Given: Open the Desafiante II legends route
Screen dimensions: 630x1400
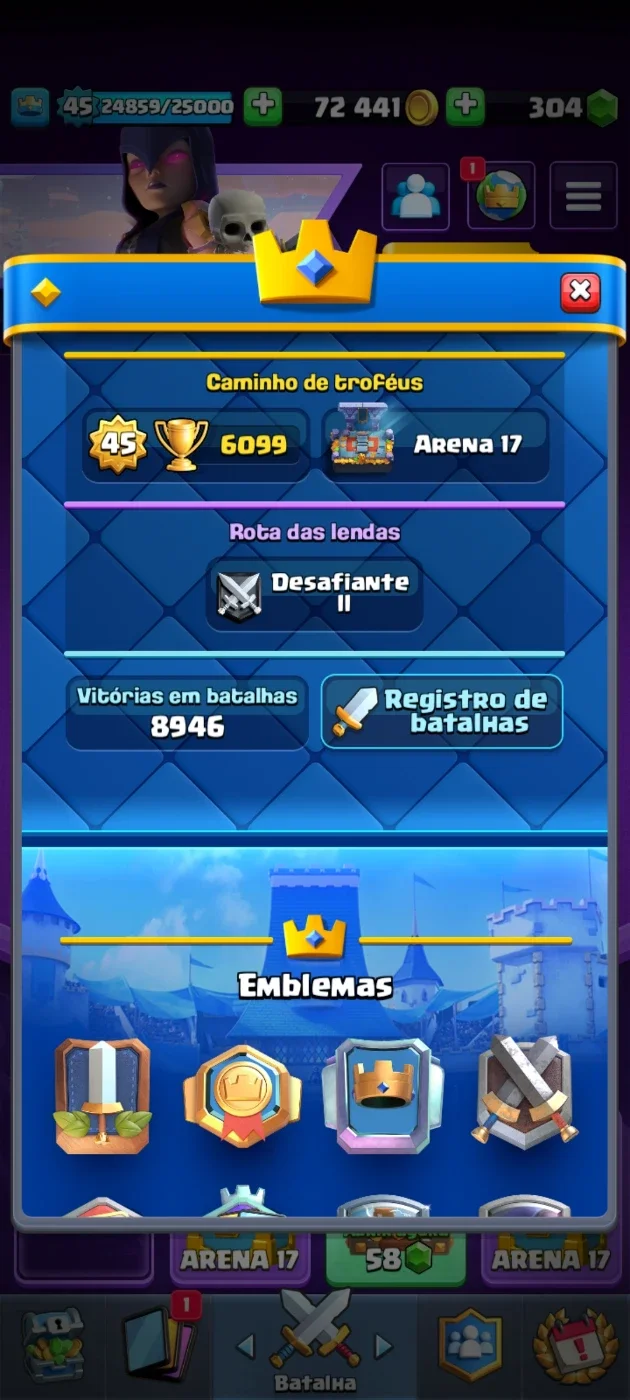Looking at the screenshot, I should click(x=315, y=594).
